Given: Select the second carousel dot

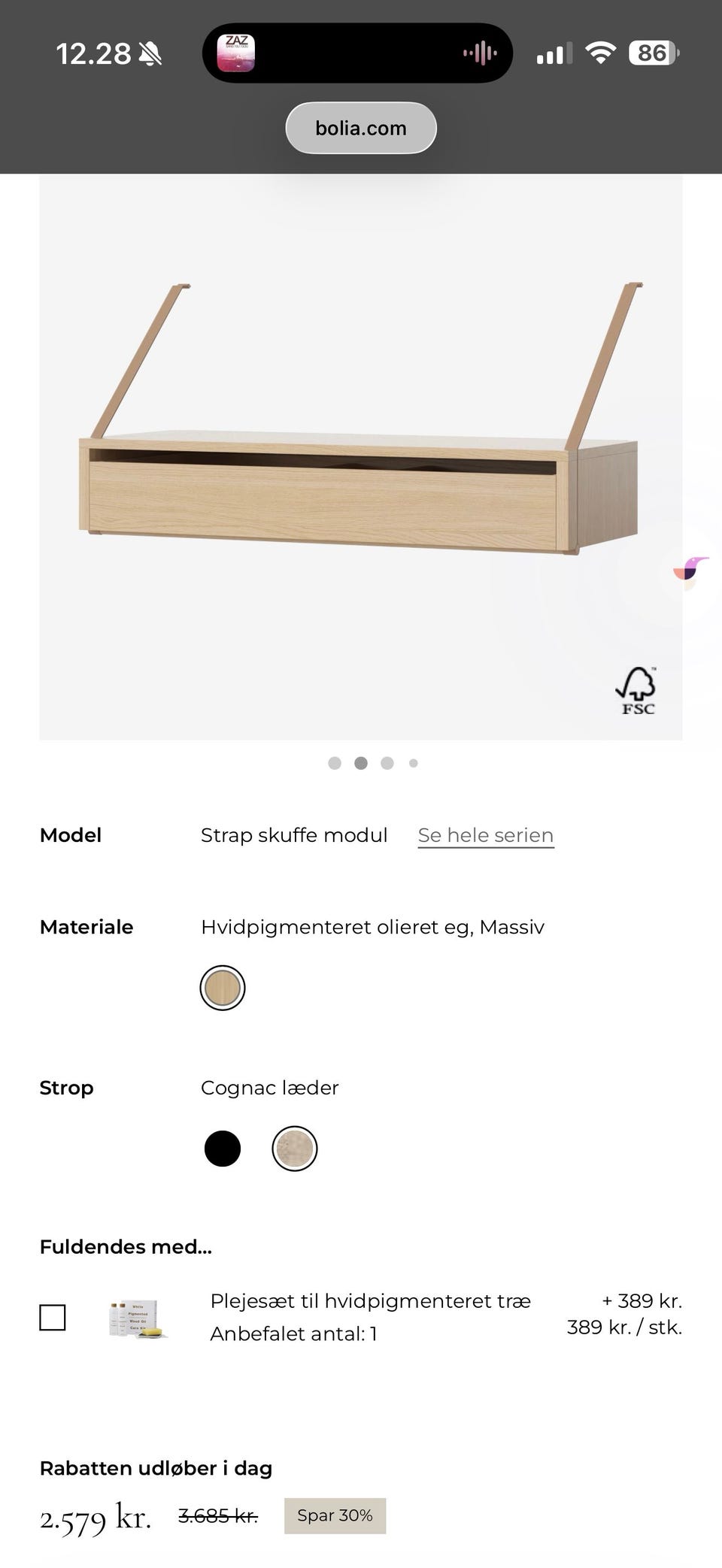Looking at the screenshot, I should pos(361,762).
